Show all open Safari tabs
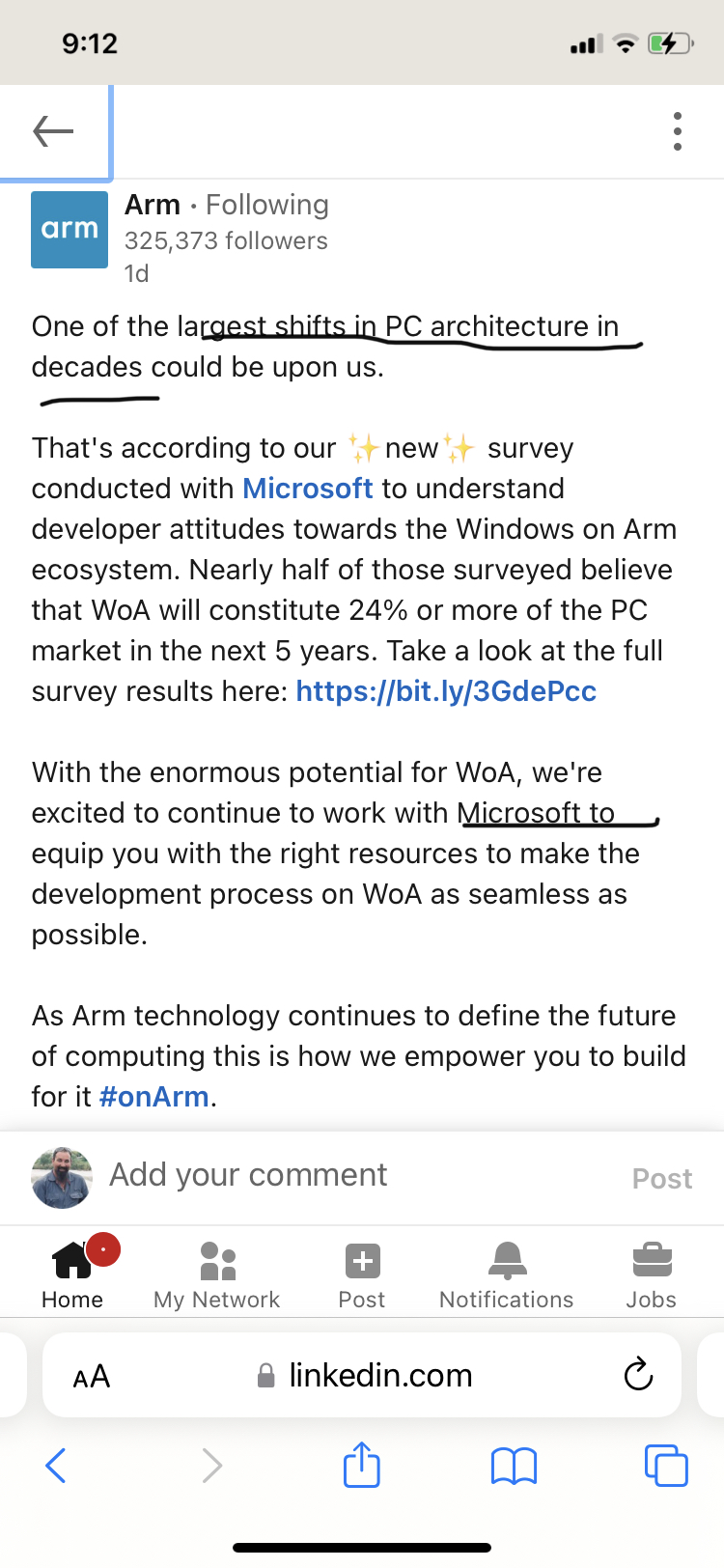 [x=666, y=1465]
